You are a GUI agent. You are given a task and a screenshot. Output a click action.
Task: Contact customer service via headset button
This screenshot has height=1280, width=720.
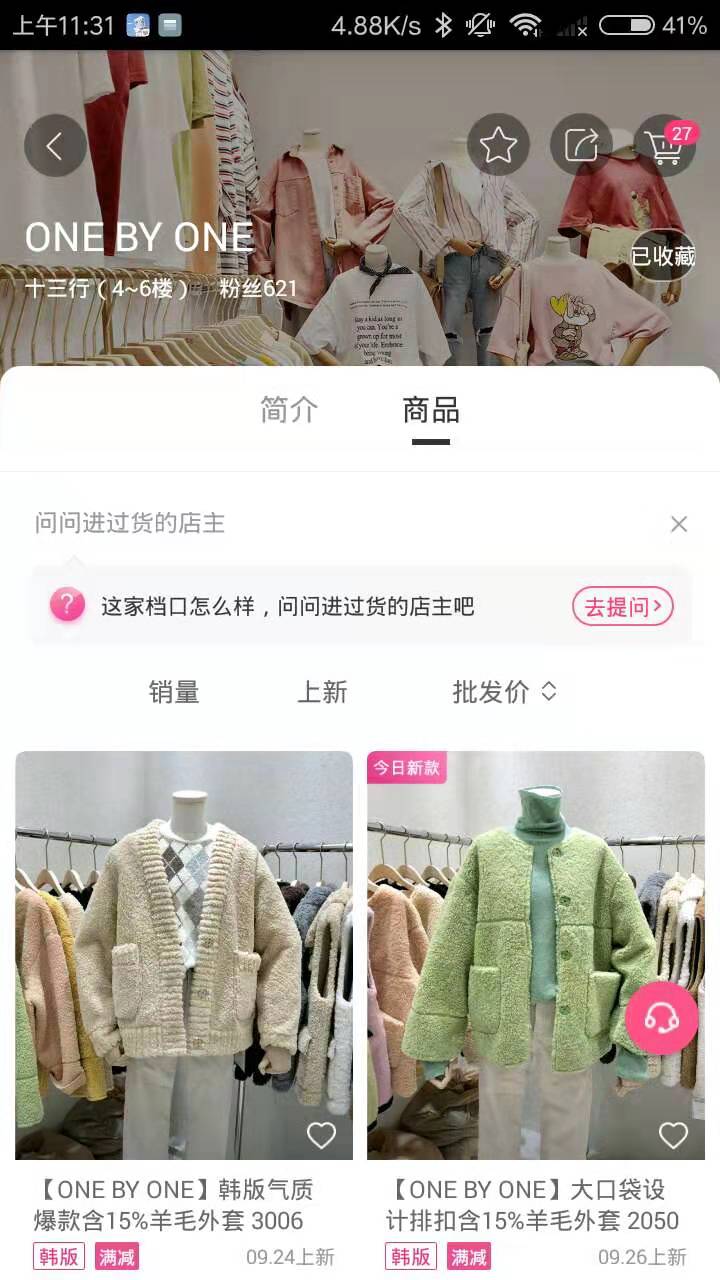662,1018
